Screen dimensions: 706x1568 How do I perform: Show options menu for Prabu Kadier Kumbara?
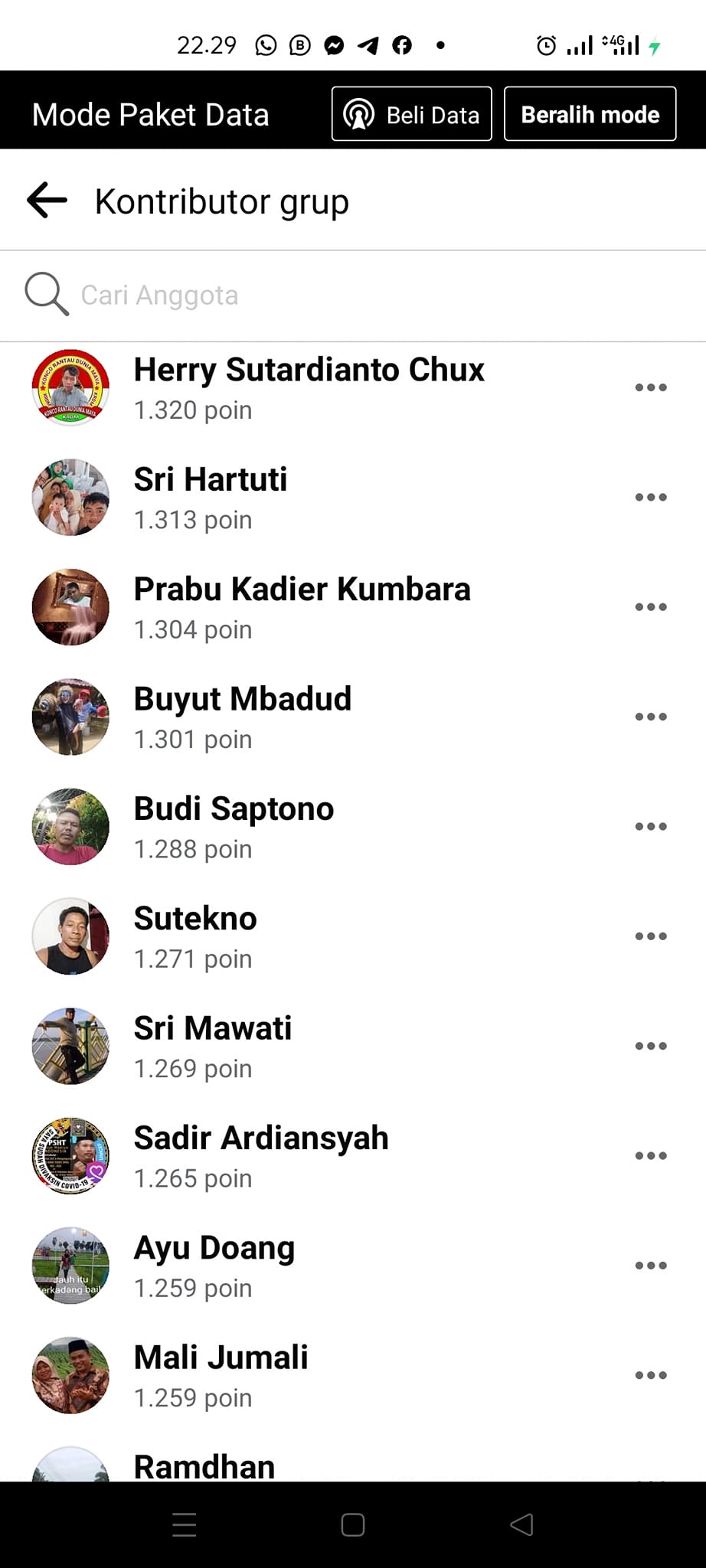(x=651, y=607)
